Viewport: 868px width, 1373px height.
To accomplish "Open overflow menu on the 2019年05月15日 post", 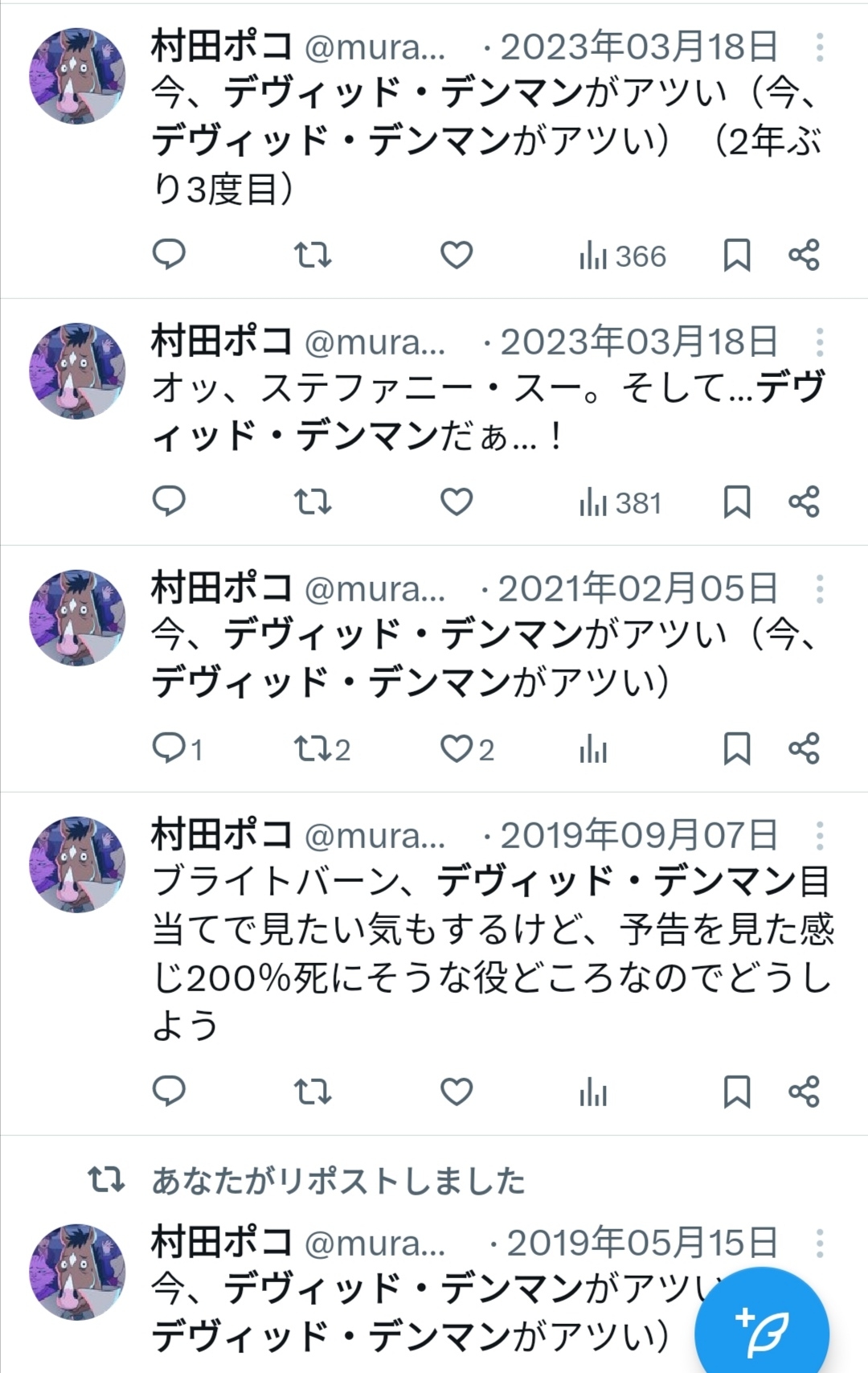I will pyautogui.click(x=819, y=1244).
